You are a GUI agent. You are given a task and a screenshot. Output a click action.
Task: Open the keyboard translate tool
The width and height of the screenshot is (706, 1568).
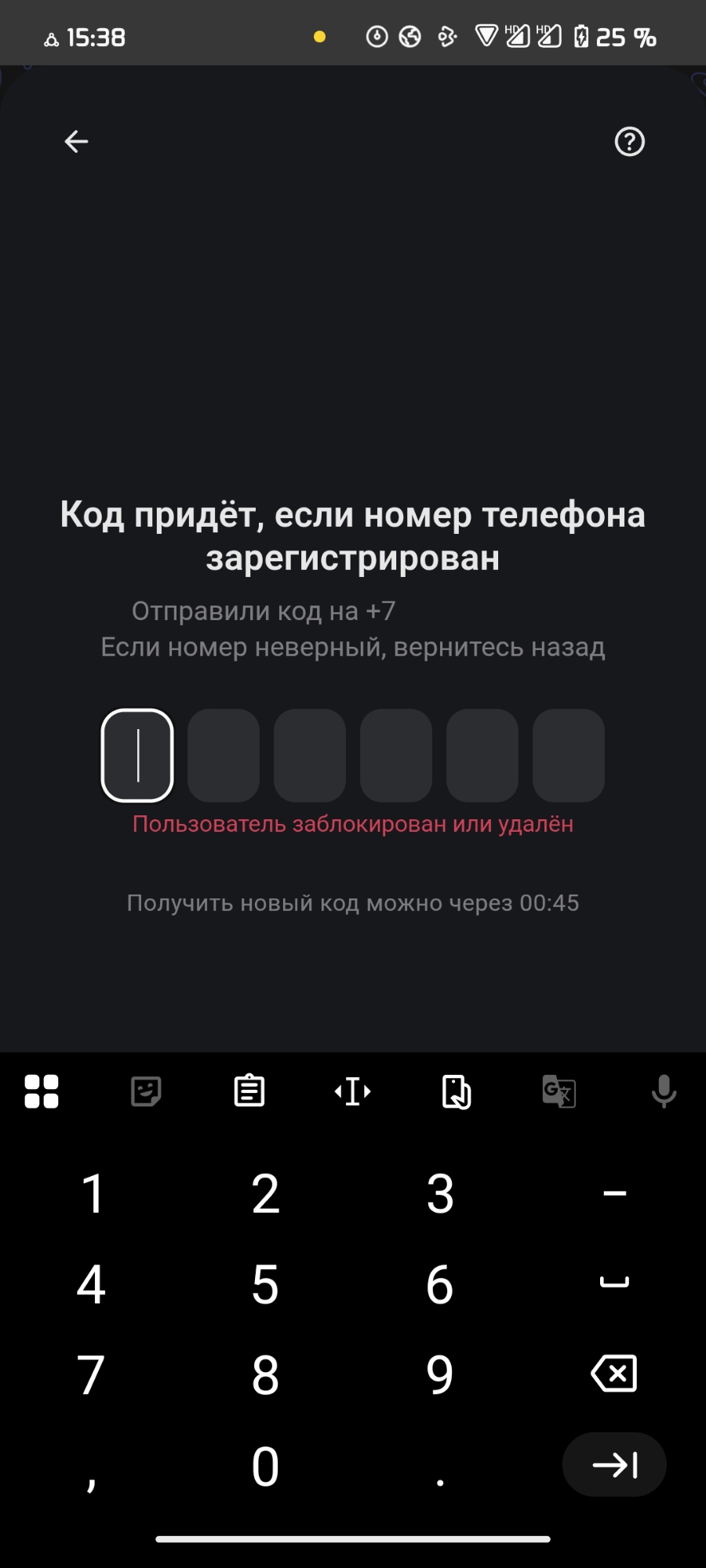pos(559,1091)
